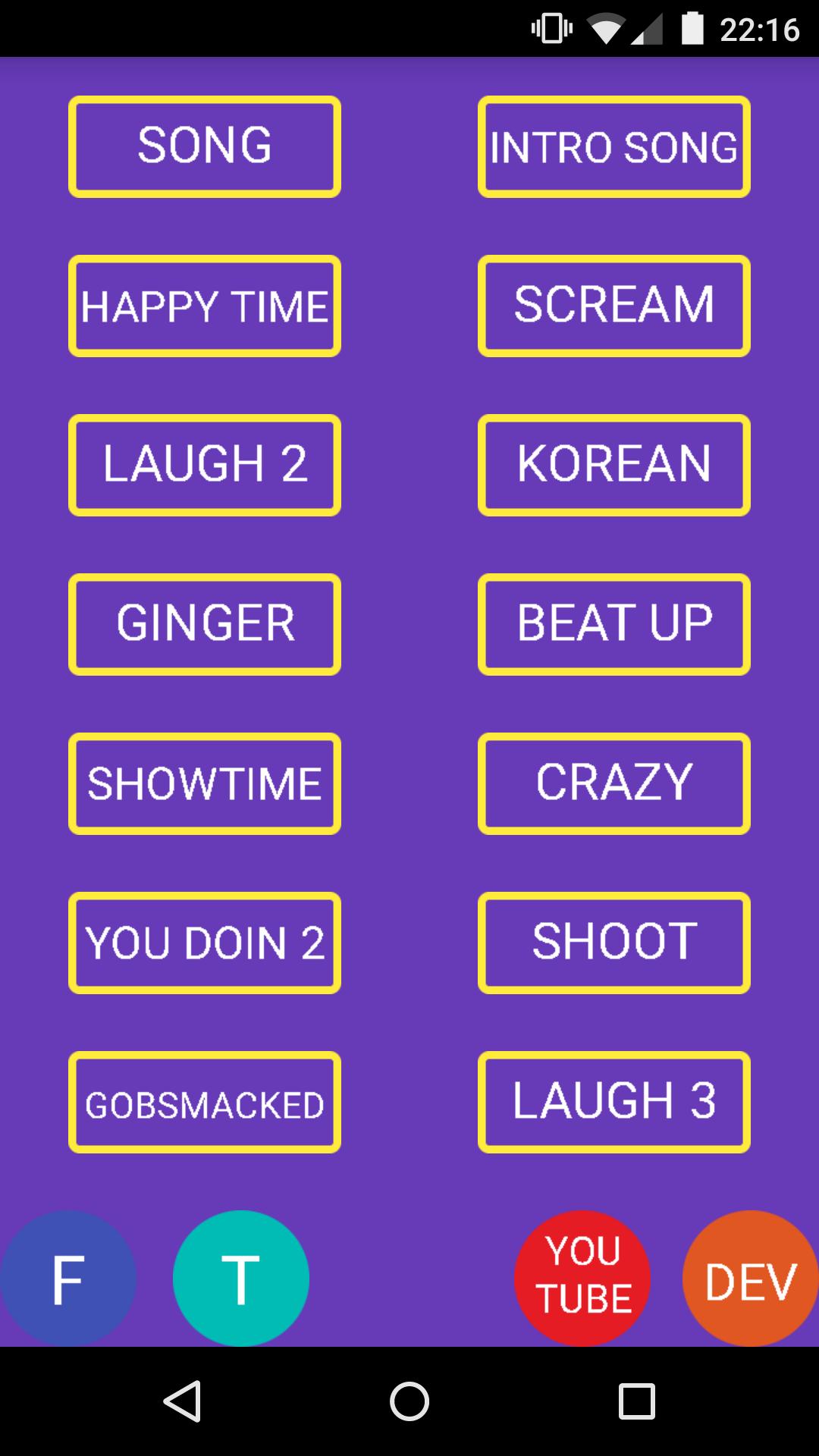This screenshot has width=819, height=1456.
Task: Tap the BEAT UP button
Action: coord(614,624)
